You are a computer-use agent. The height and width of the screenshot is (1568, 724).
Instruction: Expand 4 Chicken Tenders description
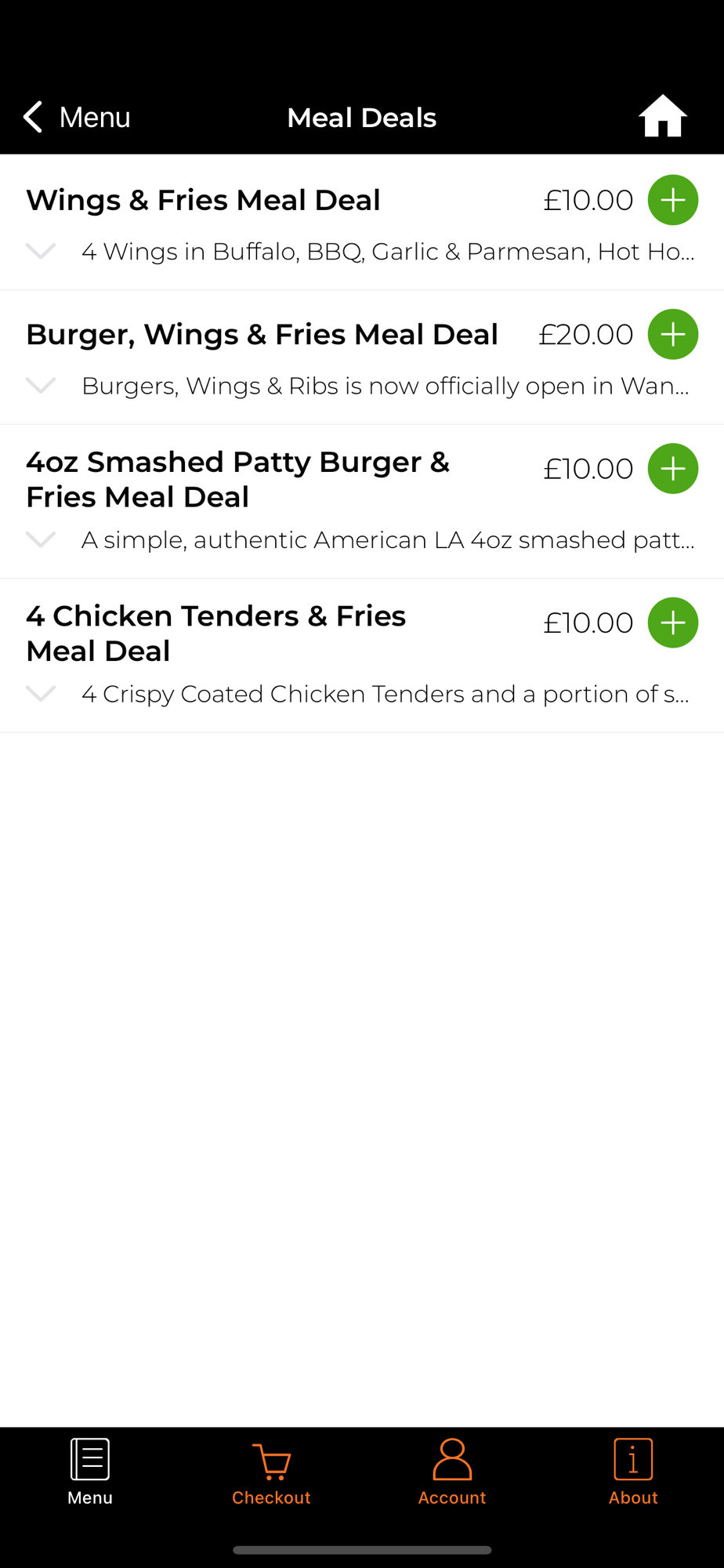[x=41, y=693]
